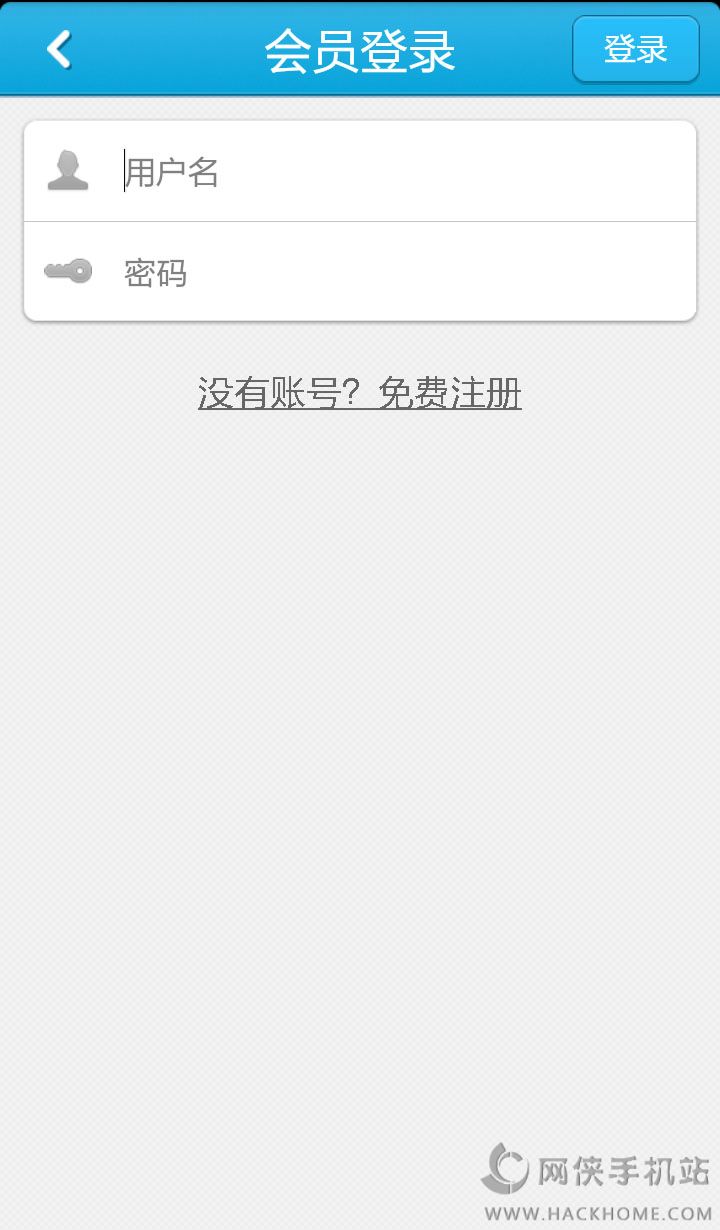Image resolution: width=720 pixels, height=1230 pixels.
Task: Open the 没有账号？免费注册 link
Action: 360,393
